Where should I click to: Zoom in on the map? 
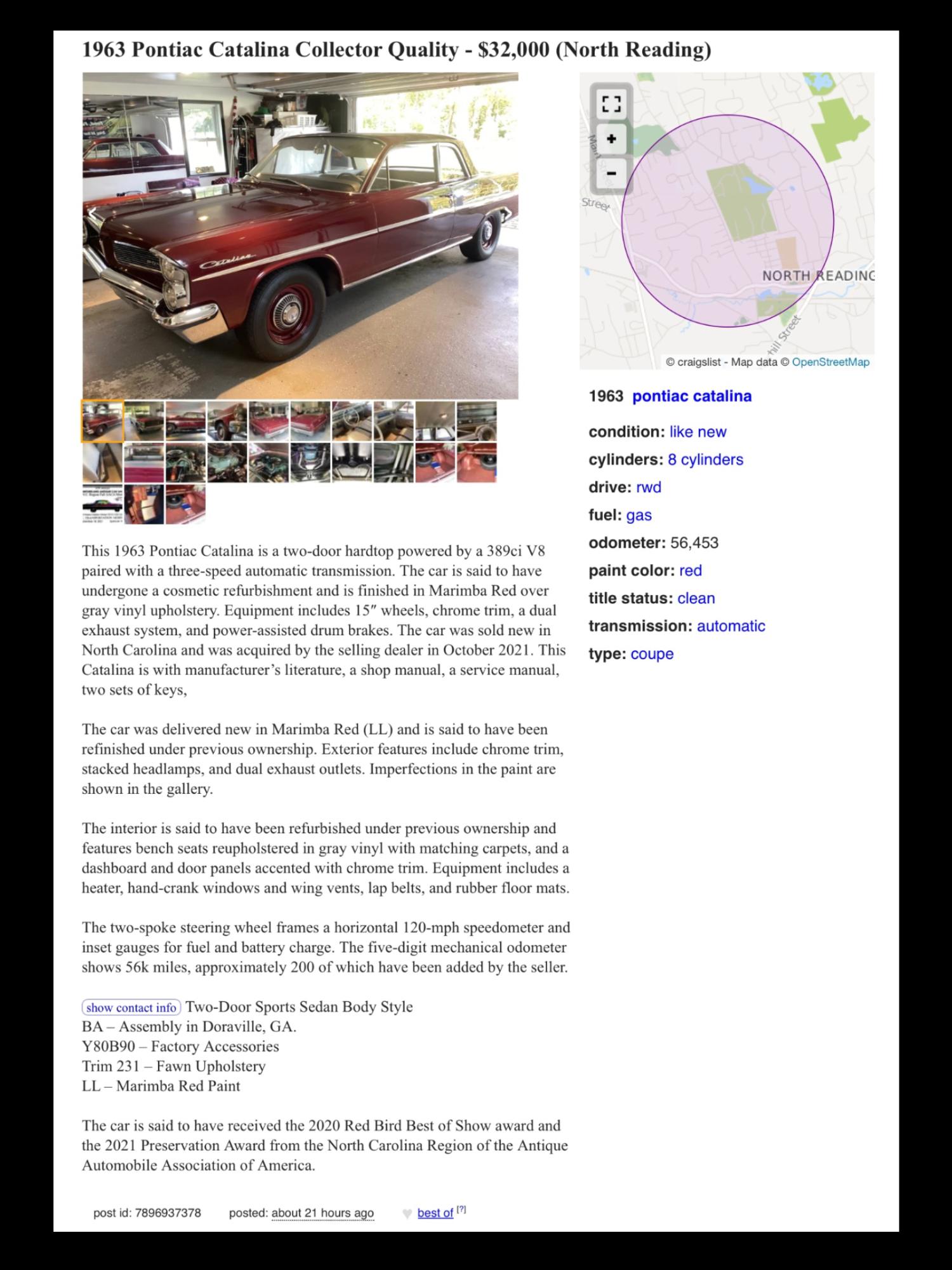point(611,138)
